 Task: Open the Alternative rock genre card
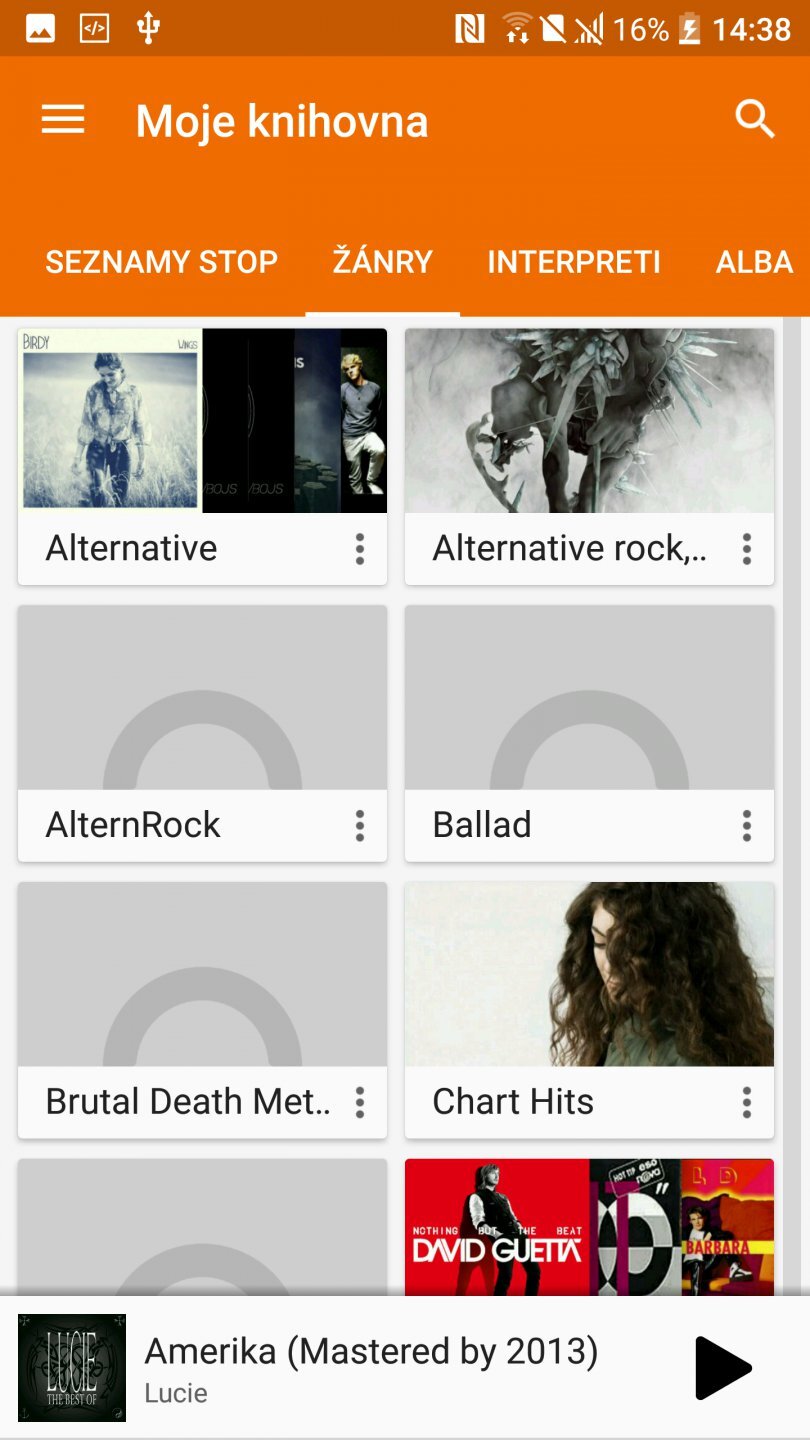589,422
